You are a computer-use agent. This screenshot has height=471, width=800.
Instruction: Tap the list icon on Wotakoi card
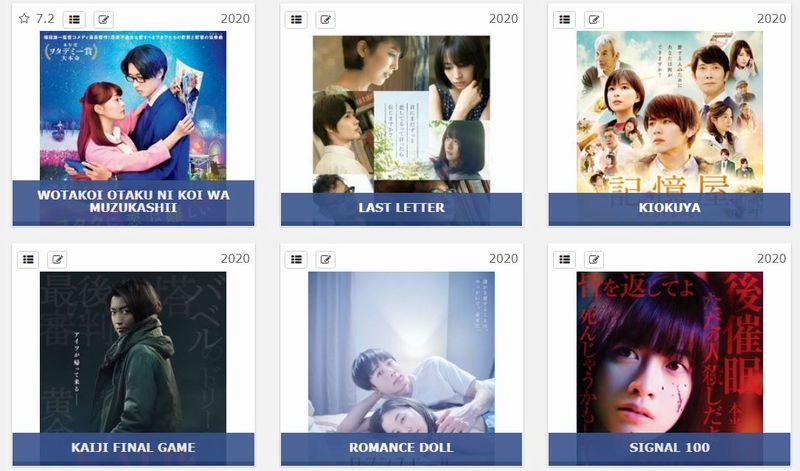pyautogui.click(x=74, y=19)
